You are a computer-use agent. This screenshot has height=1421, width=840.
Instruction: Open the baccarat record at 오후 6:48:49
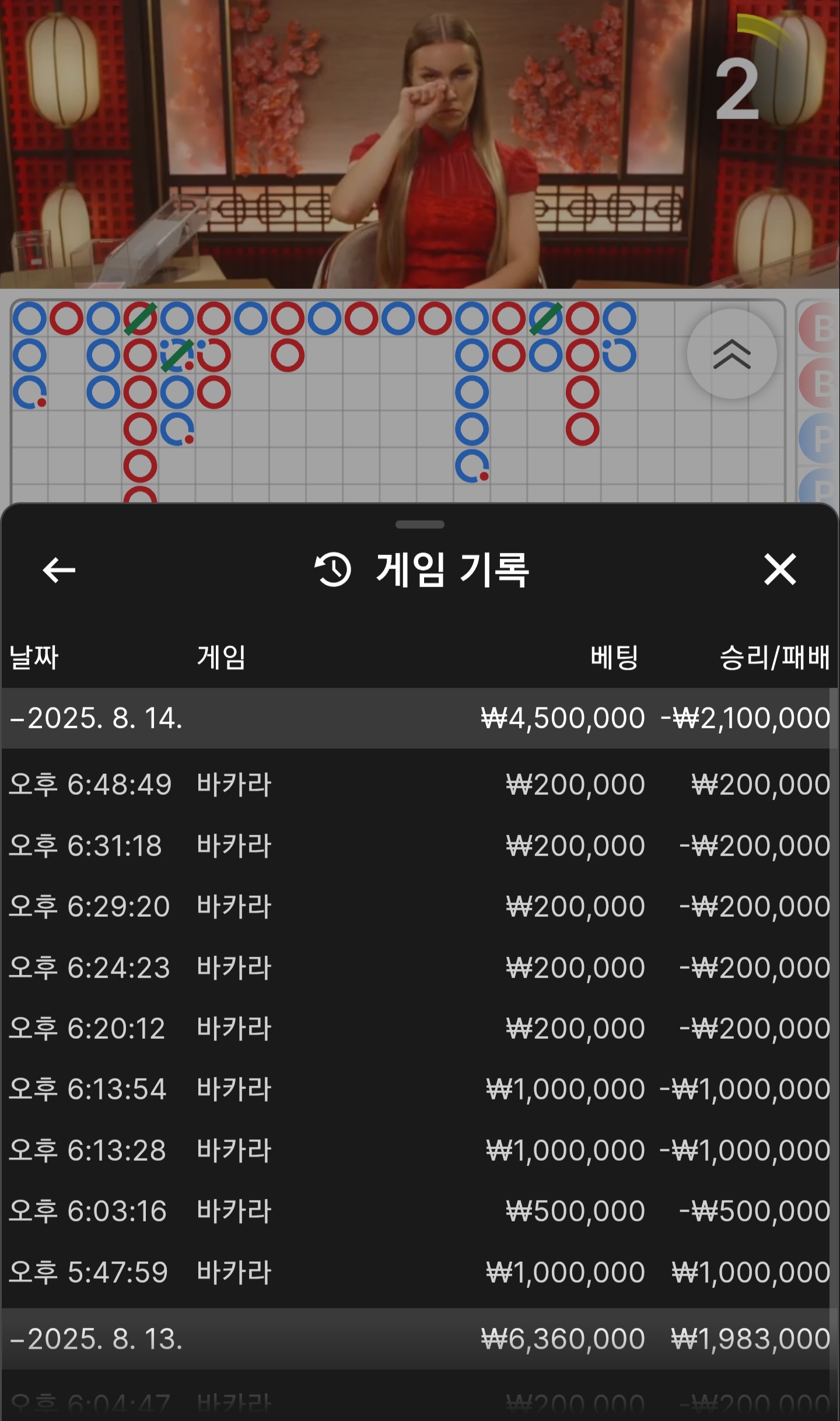tap(419, 784)
